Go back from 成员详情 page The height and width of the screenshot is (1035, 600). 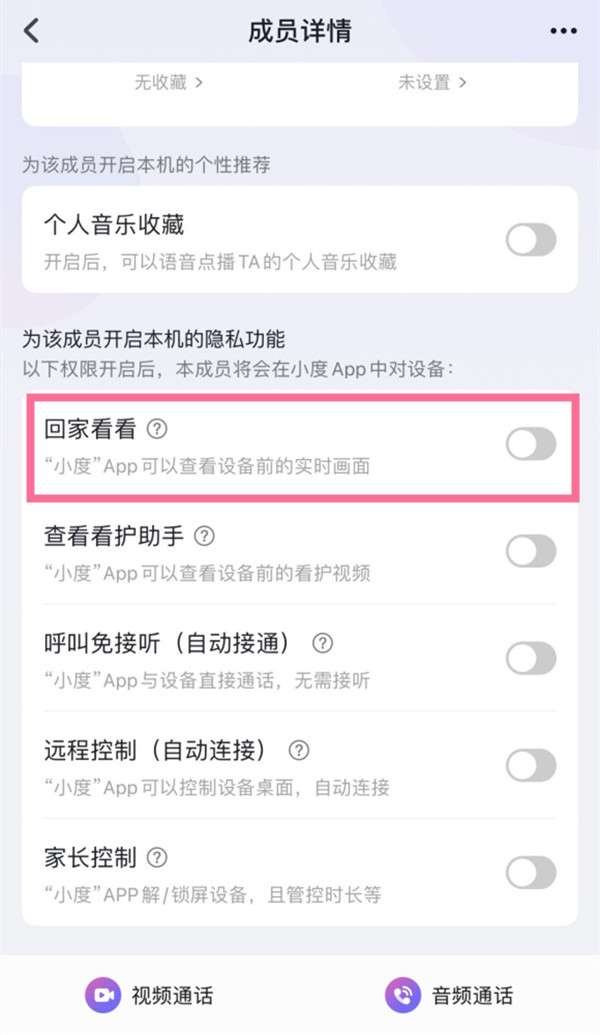click(32, 31)
